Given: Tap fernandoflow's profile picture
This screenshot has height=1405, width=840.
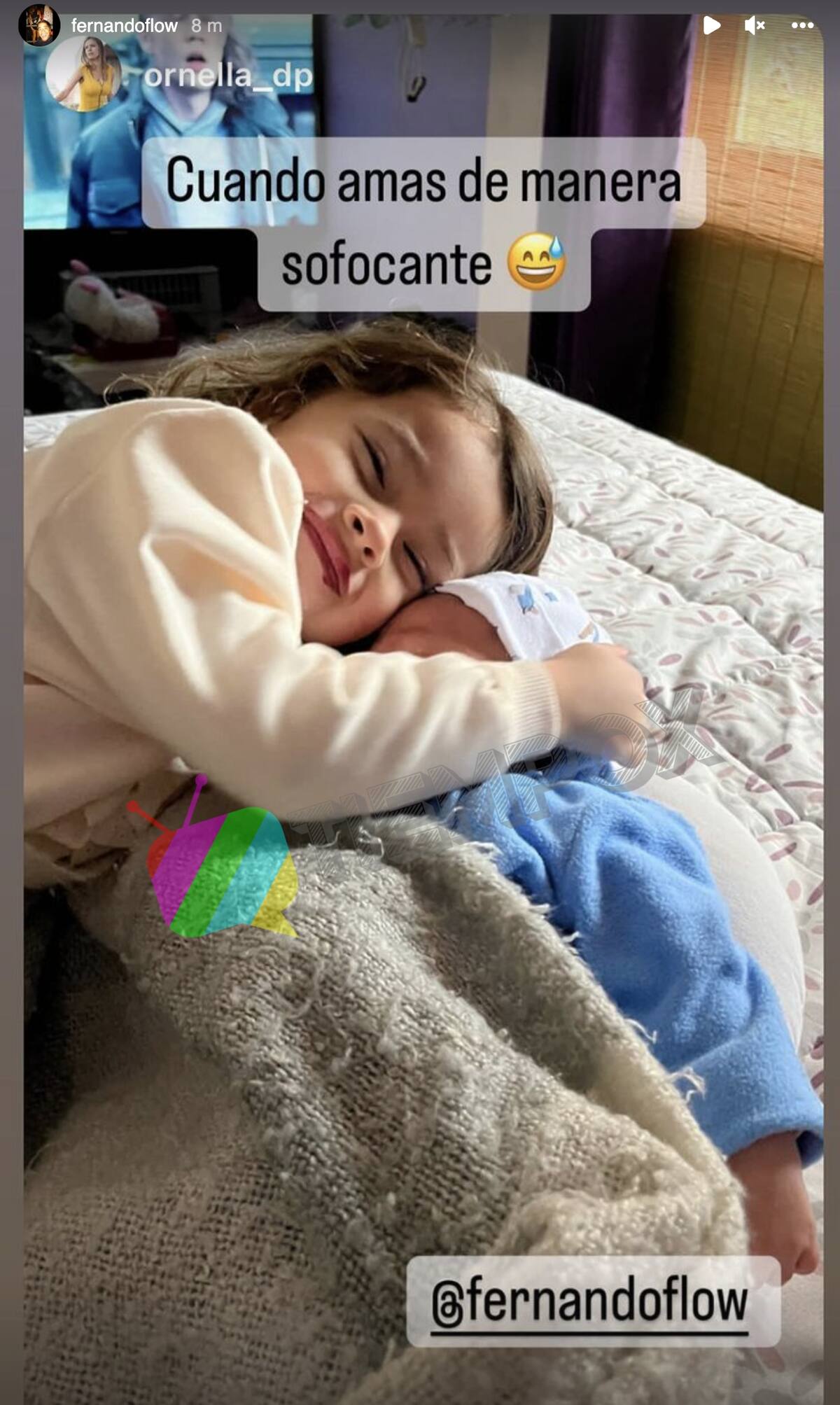Looking at the screenshot, I should click(x=38, y=25).
